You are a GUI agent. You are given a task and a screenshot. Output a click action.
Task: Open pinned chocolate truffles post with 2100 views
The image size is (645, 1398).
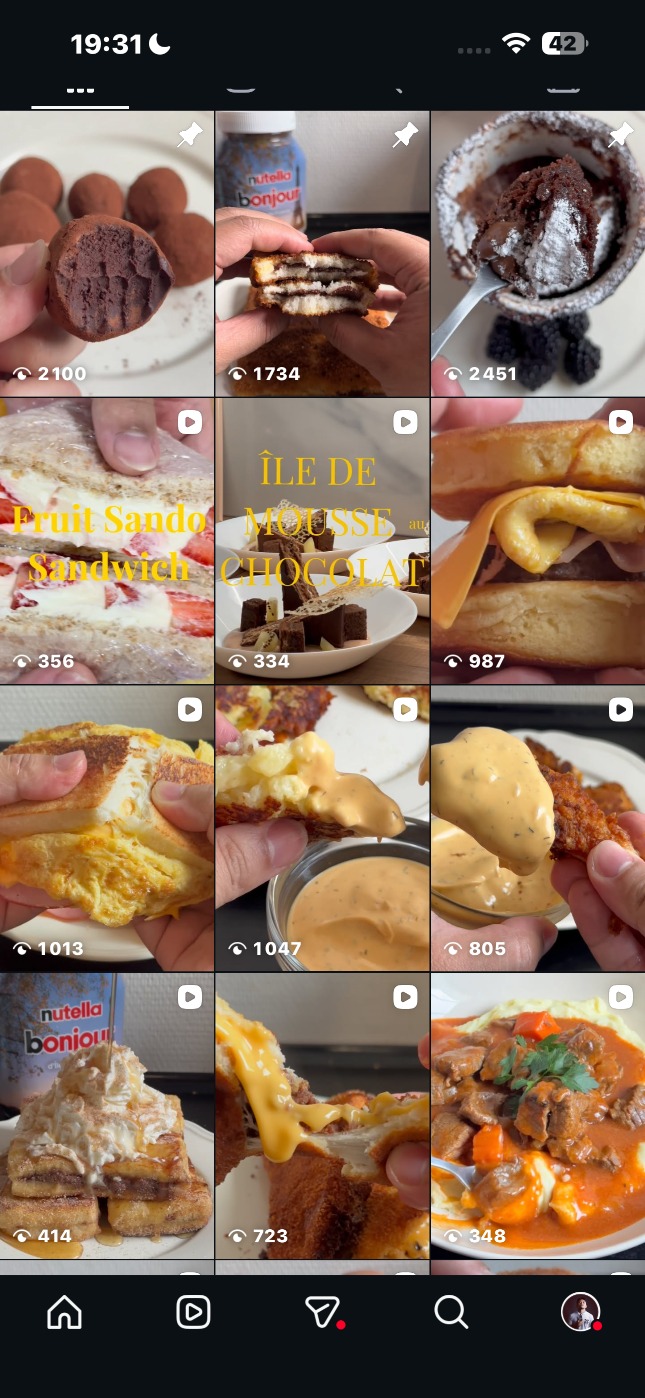tap(107, 253)
